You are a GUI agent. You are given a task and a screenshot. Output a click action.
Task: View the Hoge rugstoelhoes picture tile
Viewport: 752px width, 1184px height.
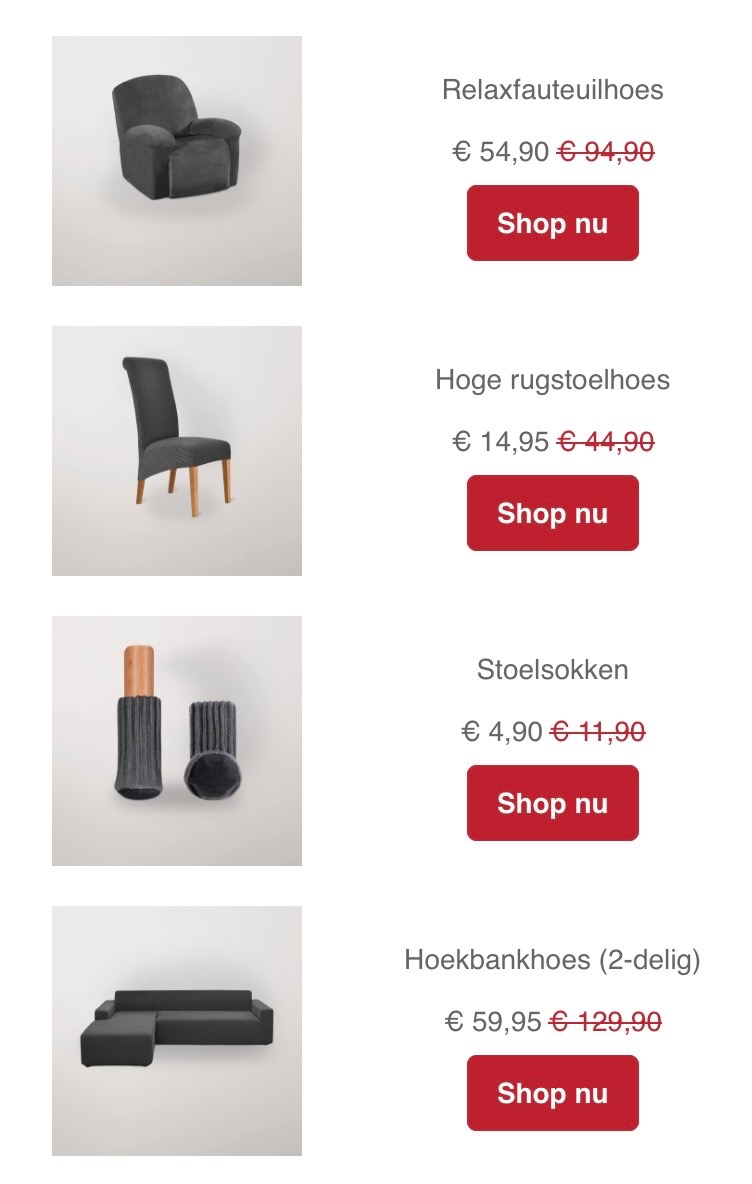[177, 451]
